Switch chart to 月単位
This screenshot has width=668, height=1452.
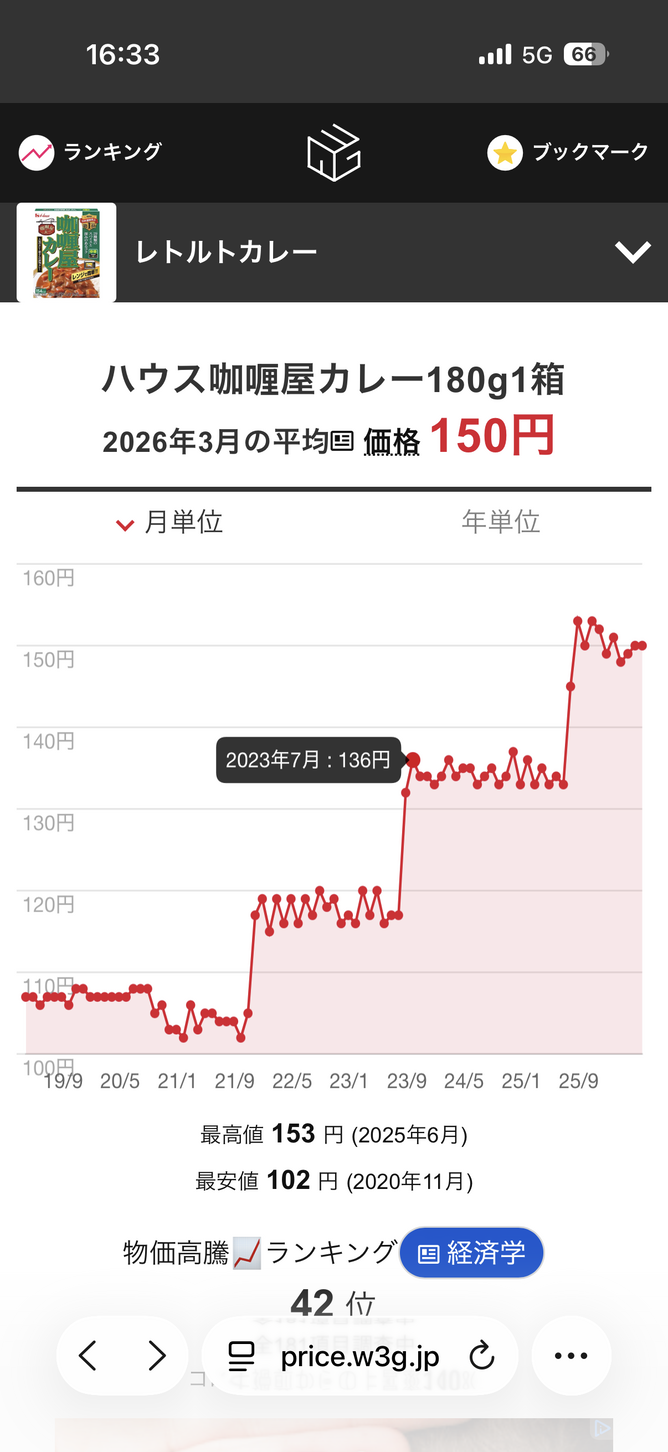coord(170,522)
